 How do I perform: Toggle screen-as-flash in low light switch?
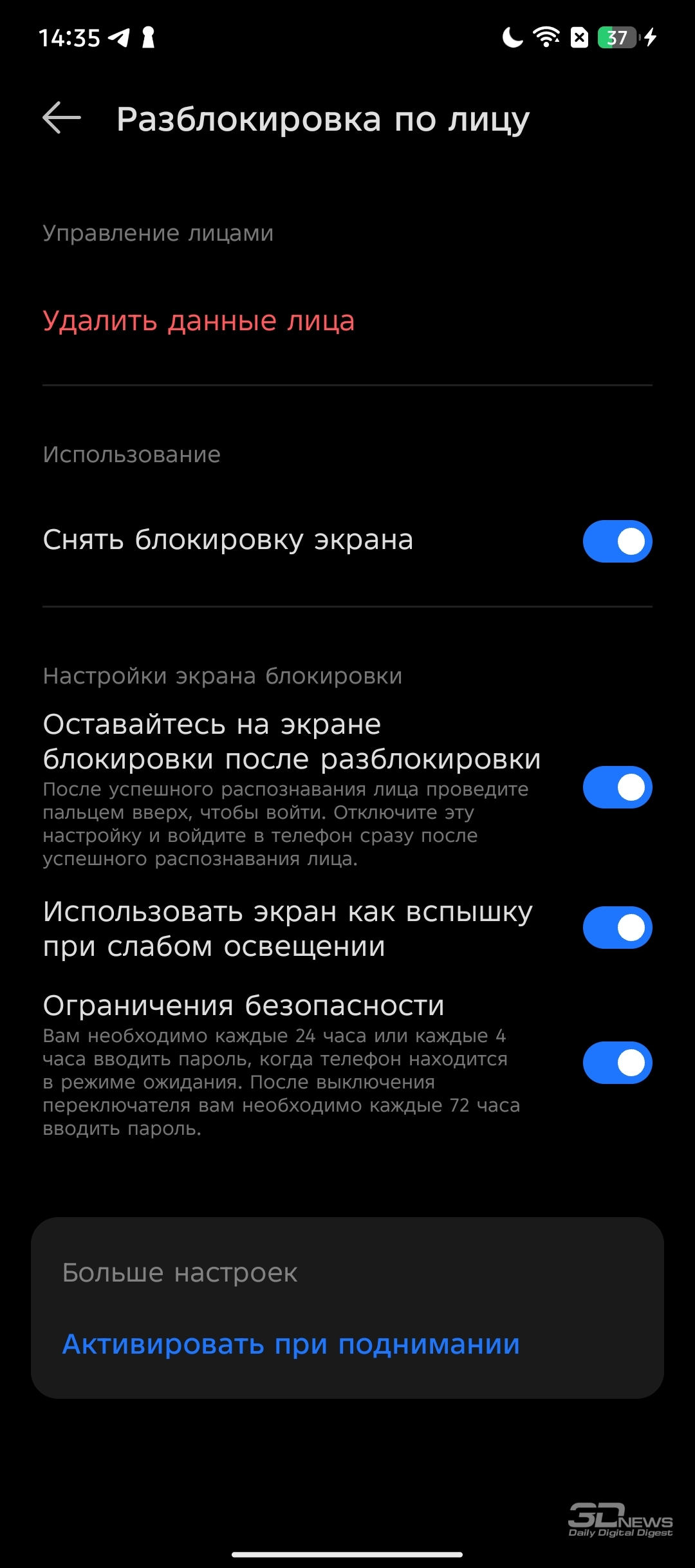tap(617, 928)
